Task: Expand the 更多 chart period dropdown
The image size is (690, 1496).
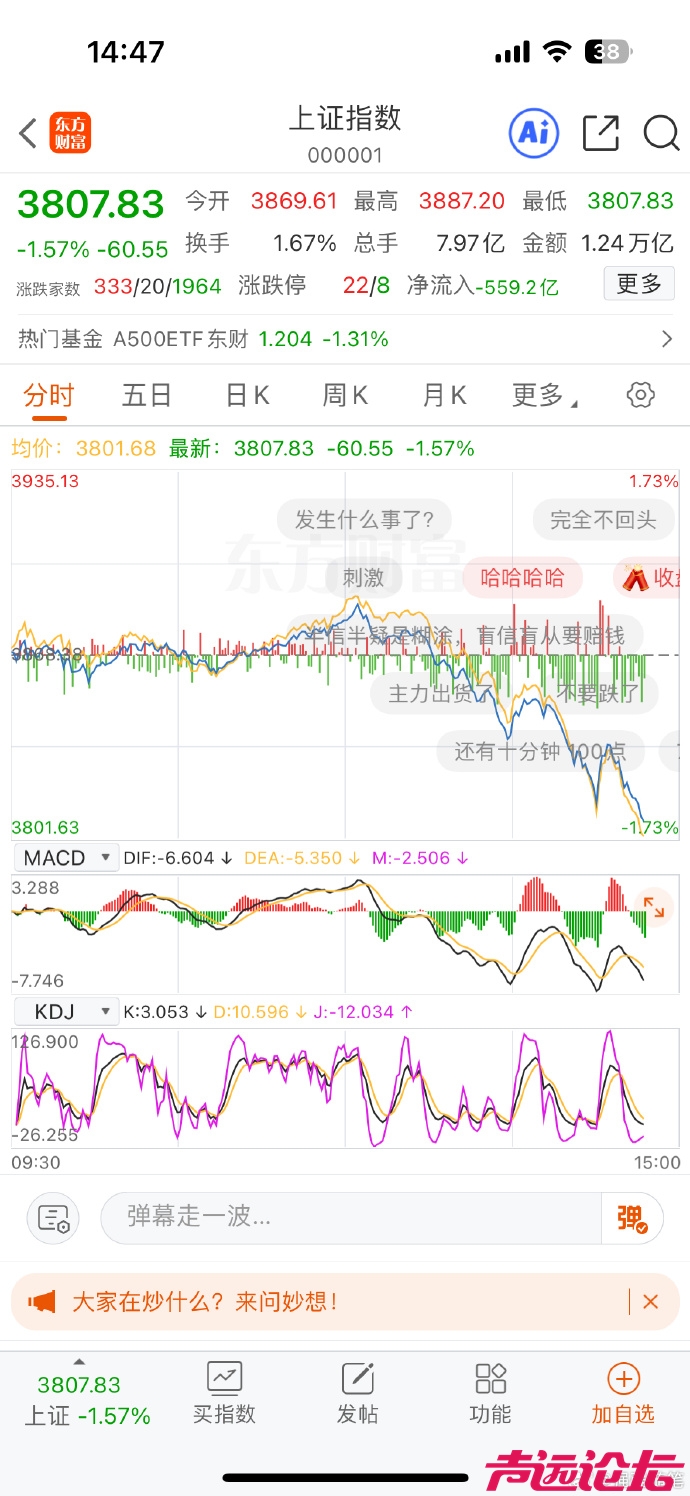Action: click(x=543, y=395)
